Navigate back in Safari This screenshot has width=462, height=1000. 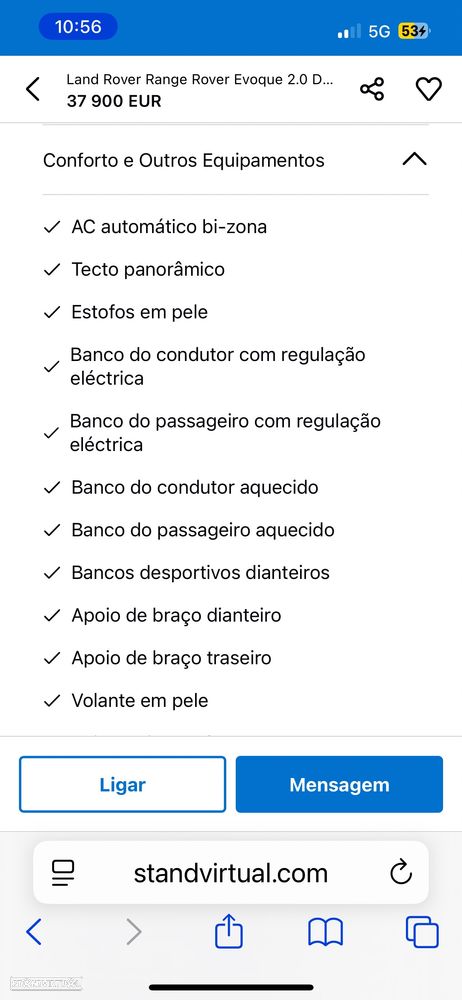34,932
